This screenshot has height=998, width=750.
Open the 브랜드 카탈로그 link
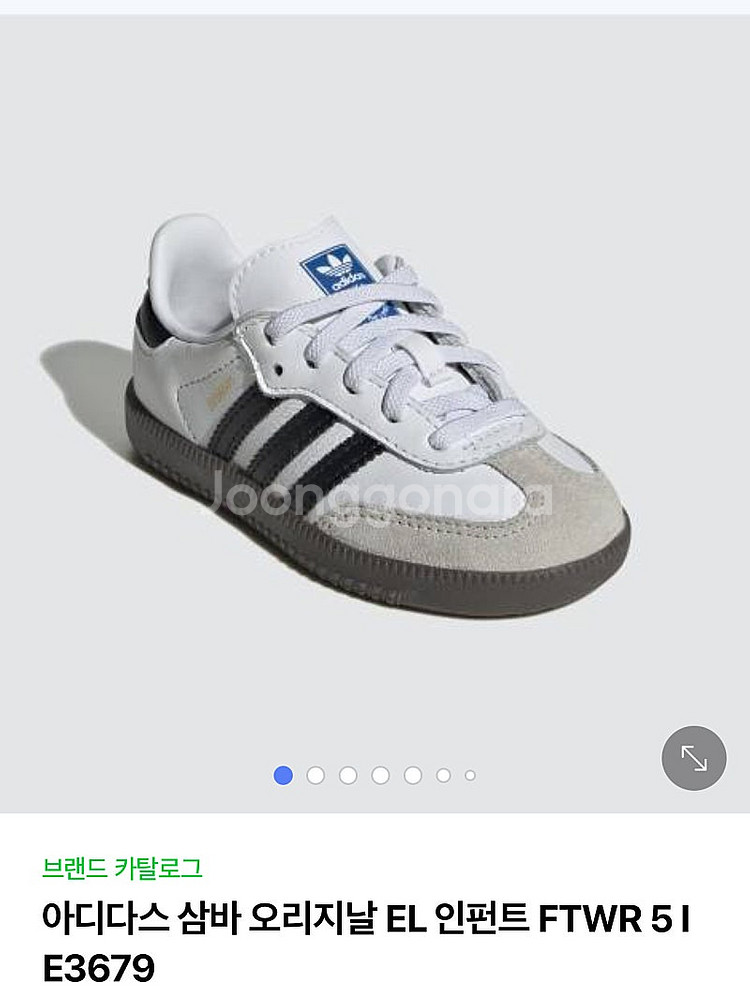122,868
